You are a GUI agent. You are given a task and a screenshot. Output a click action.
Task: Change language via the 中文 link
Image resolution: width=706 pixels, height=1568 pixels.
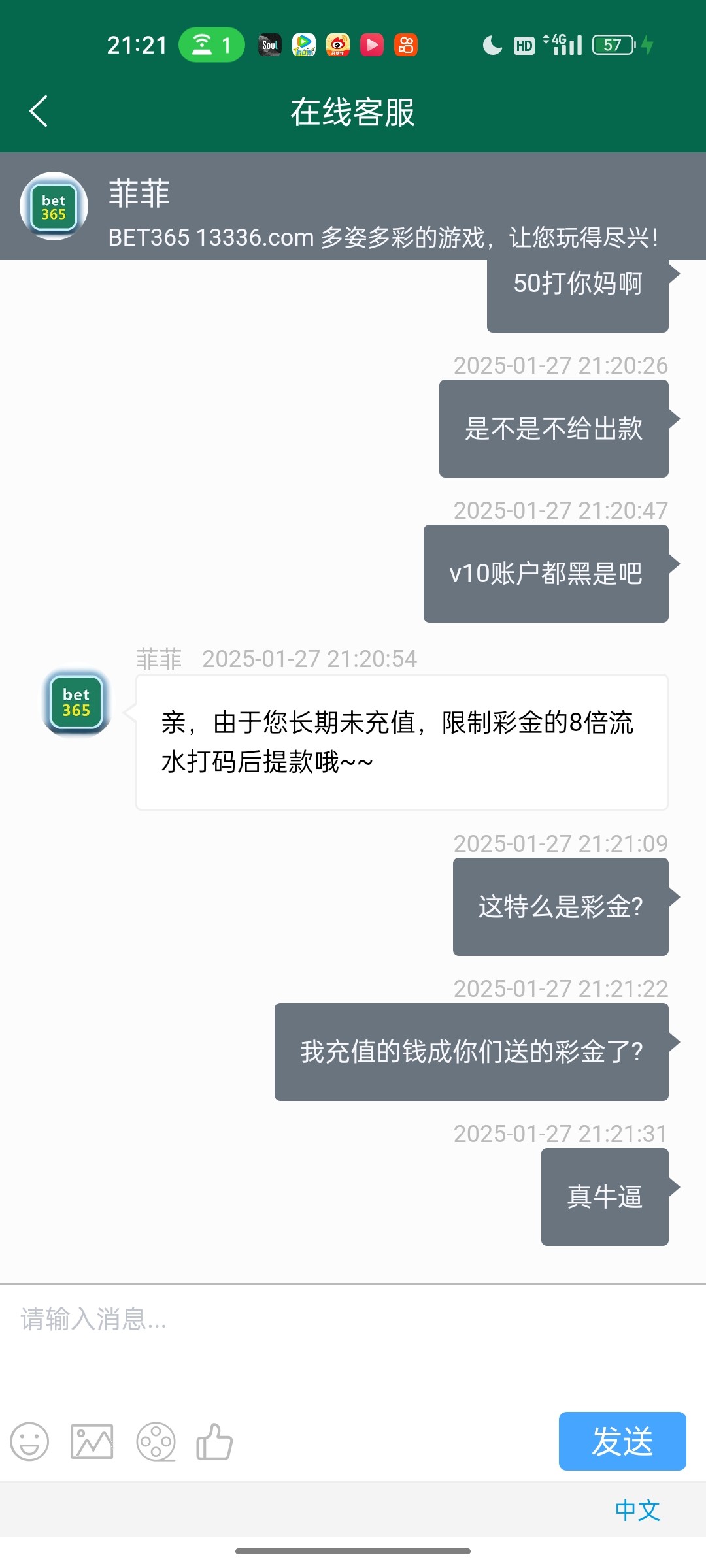tap(637, 1511)
